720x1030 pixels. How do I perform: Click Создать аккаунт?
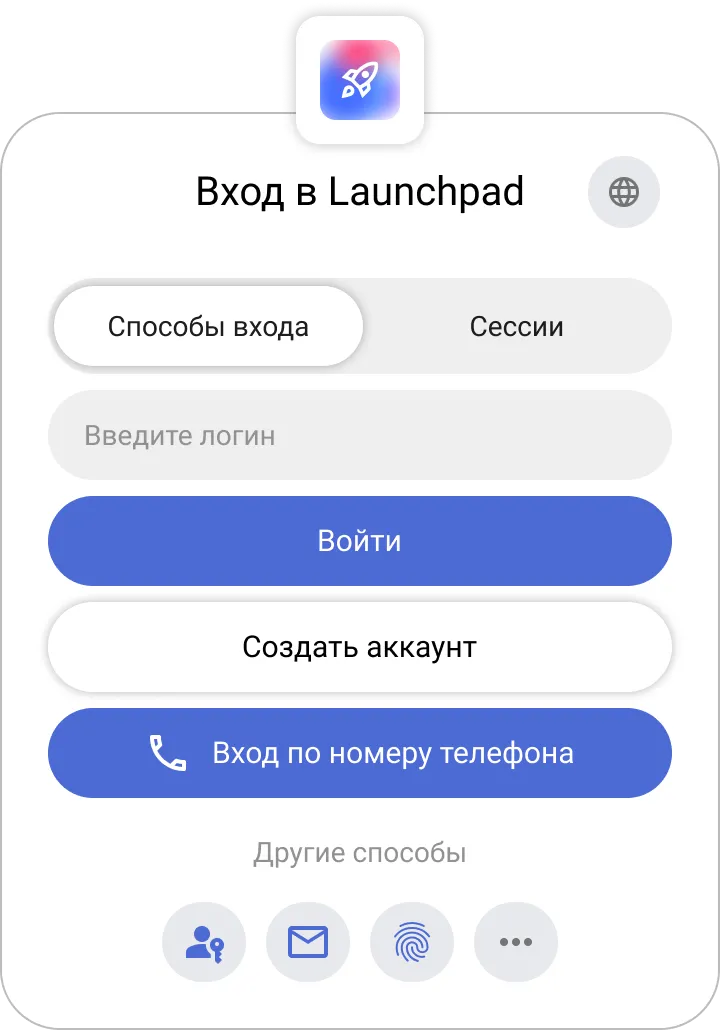click(x=360, y=647)
